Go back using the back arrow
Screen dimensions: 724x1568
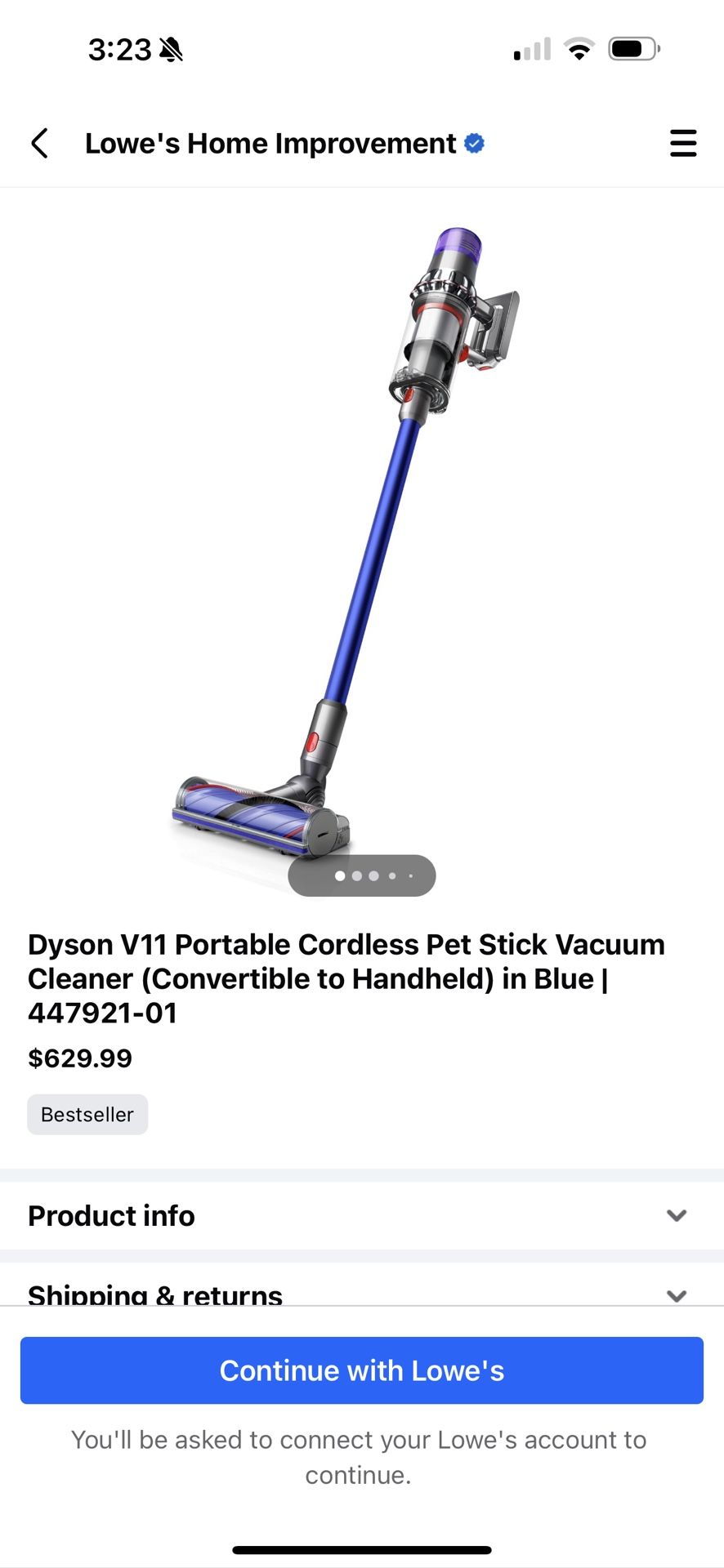point(39,143)
